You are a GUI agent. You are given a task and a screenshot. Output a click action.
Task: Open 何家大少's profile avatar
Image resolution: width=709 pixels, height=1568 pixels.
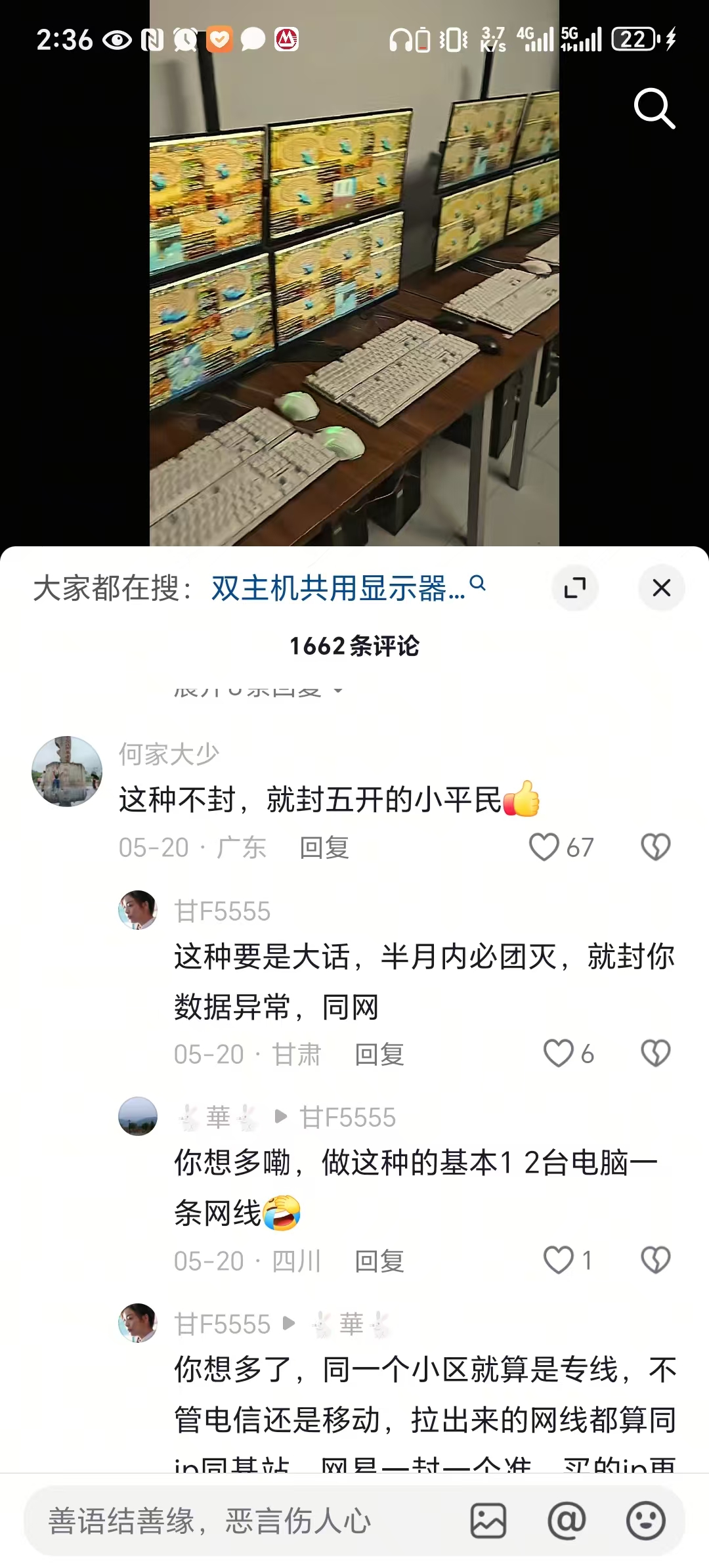pyautogui.click(x=67, y=771)
